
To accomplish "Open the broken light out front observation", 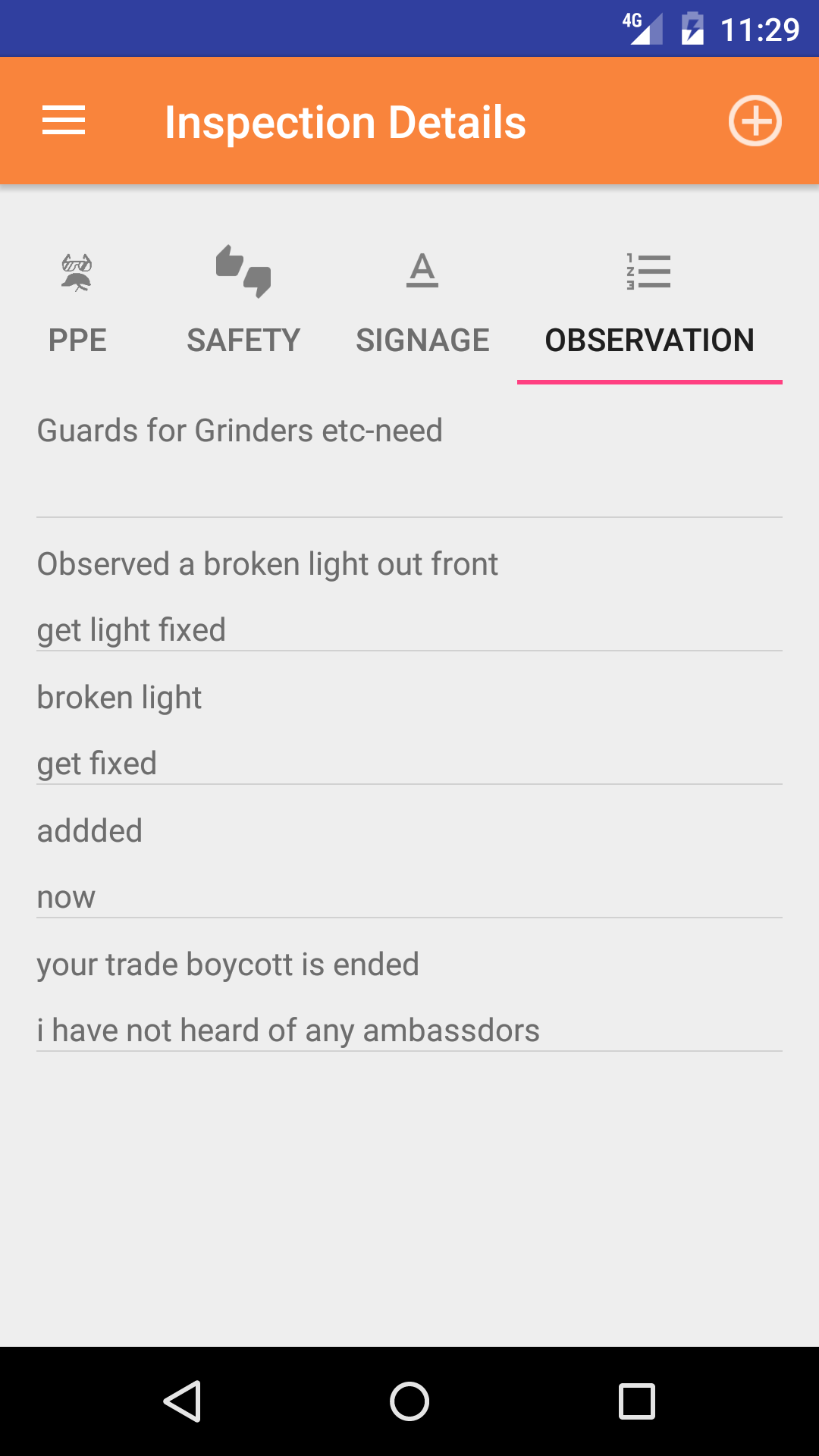I will [409, 595].
